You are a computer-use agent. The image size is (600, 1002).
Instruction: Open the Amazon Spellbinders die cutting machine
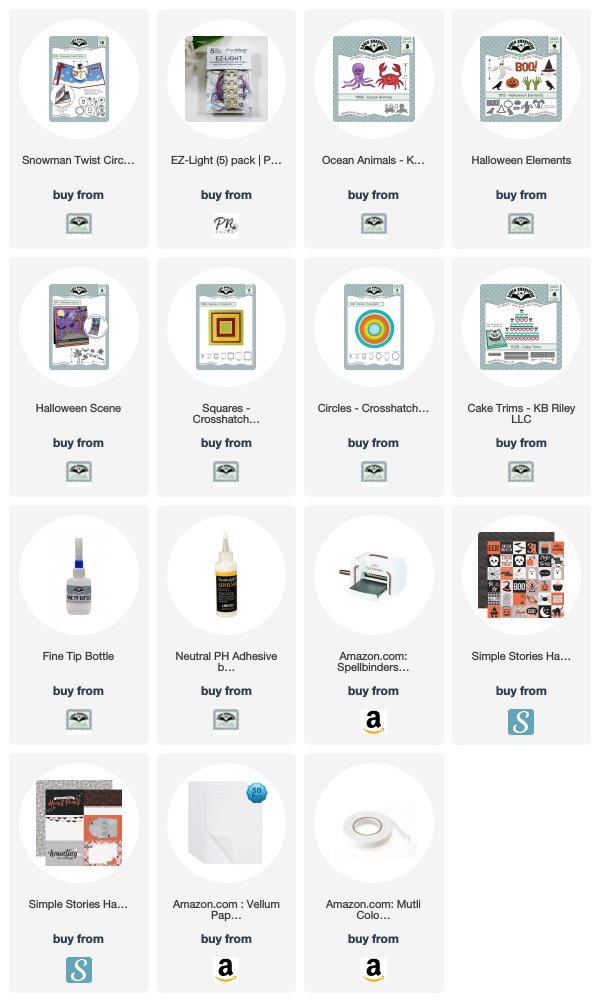click(x=373, y=624)
